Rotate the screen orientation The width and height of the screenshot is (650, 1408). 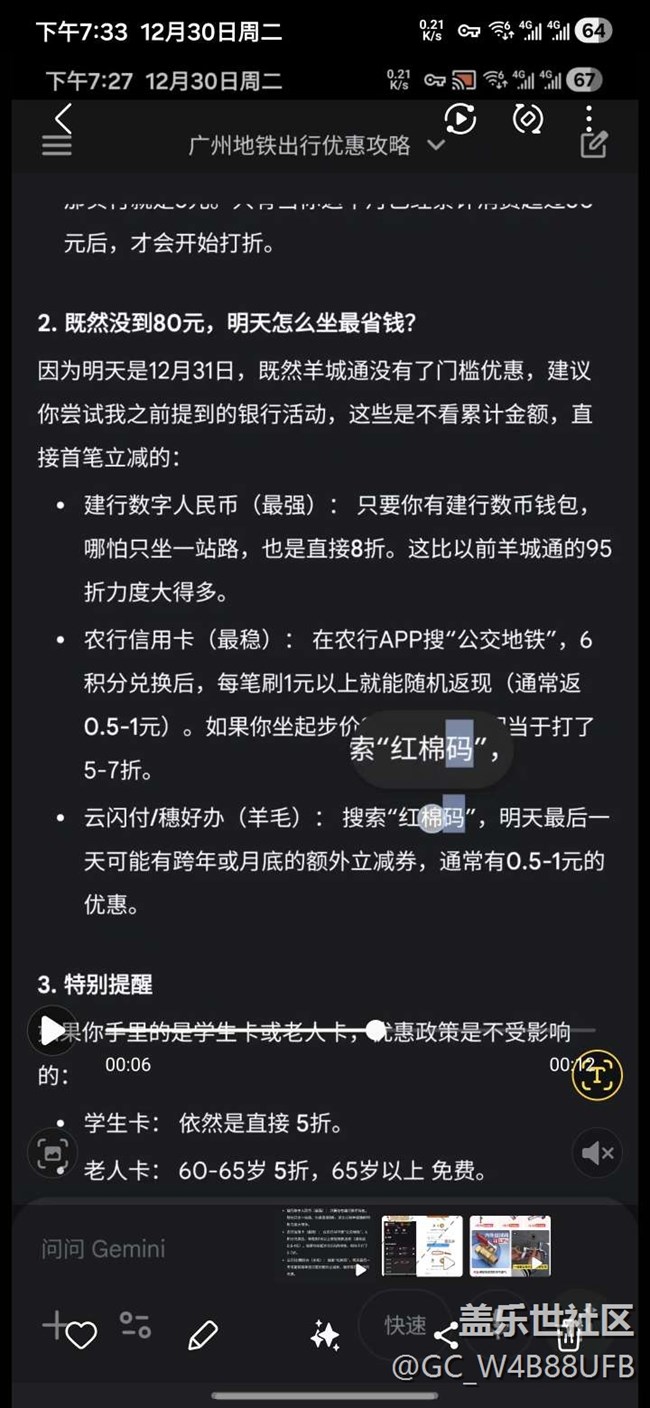coord(526,119)
